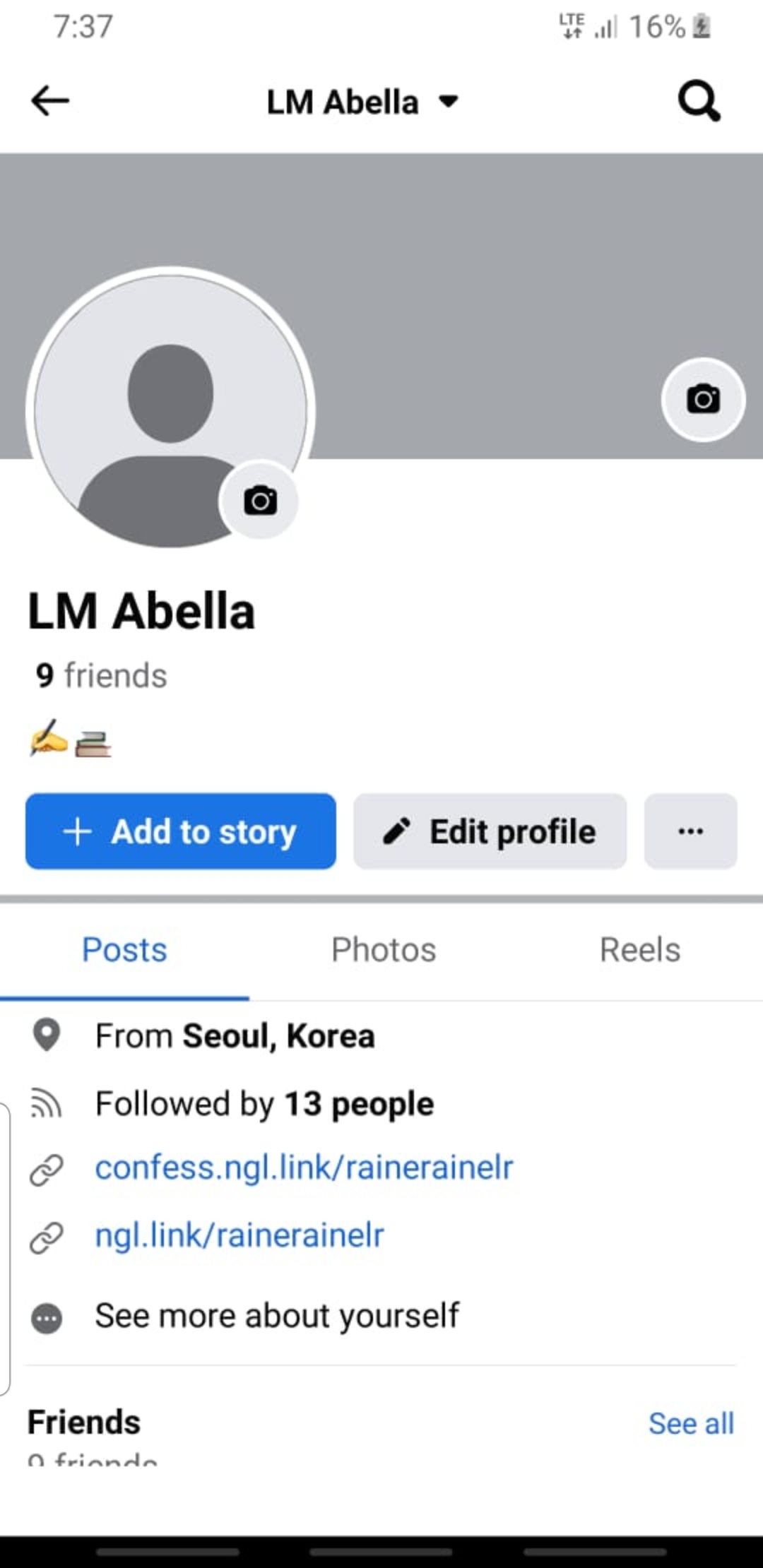Tap See more about yourself
This screenshot has width=763, height=1568.
(x=277, y=1316)
